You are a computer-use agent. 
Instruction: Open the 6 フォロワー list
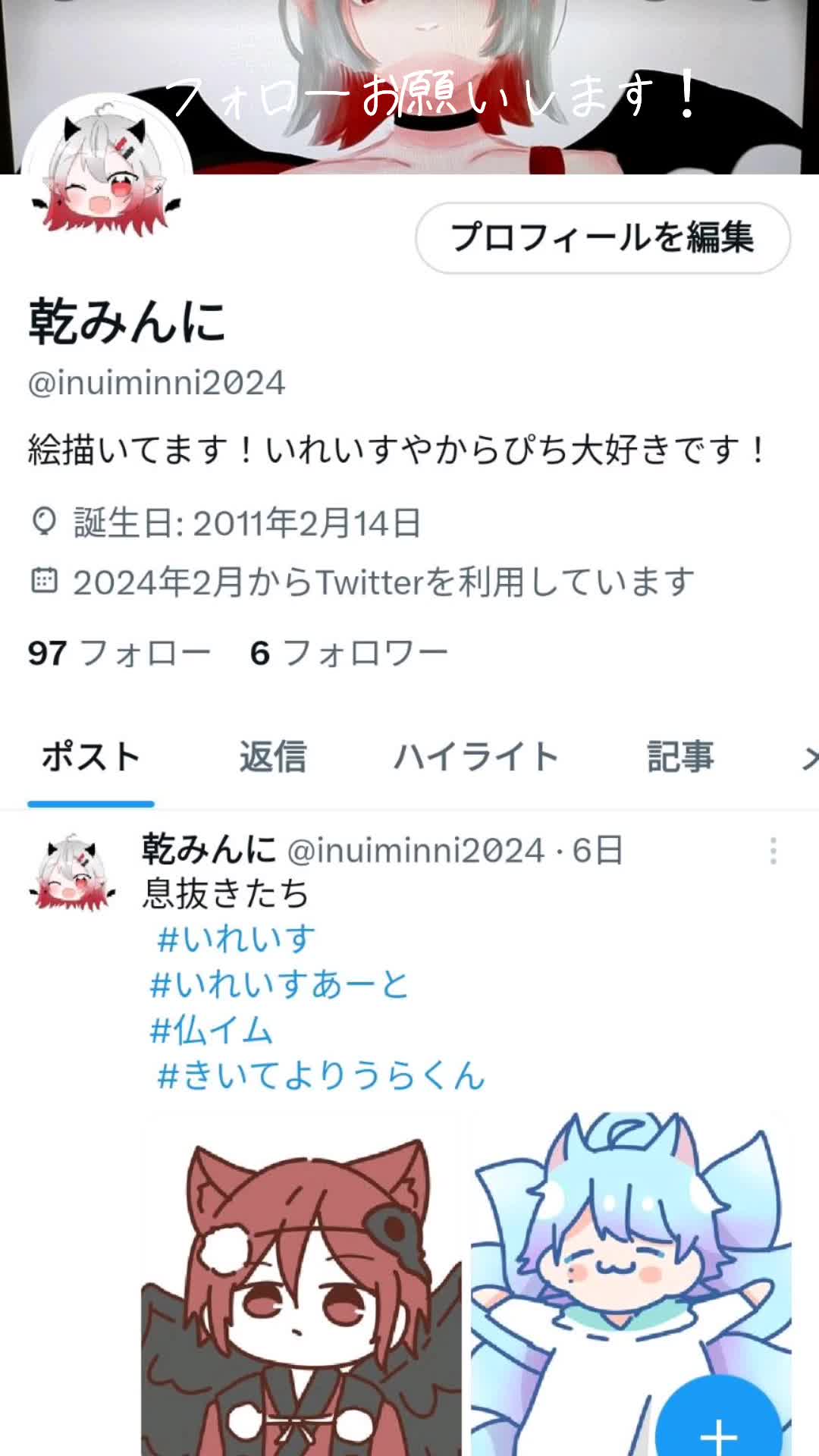click(x=349, y=653)
